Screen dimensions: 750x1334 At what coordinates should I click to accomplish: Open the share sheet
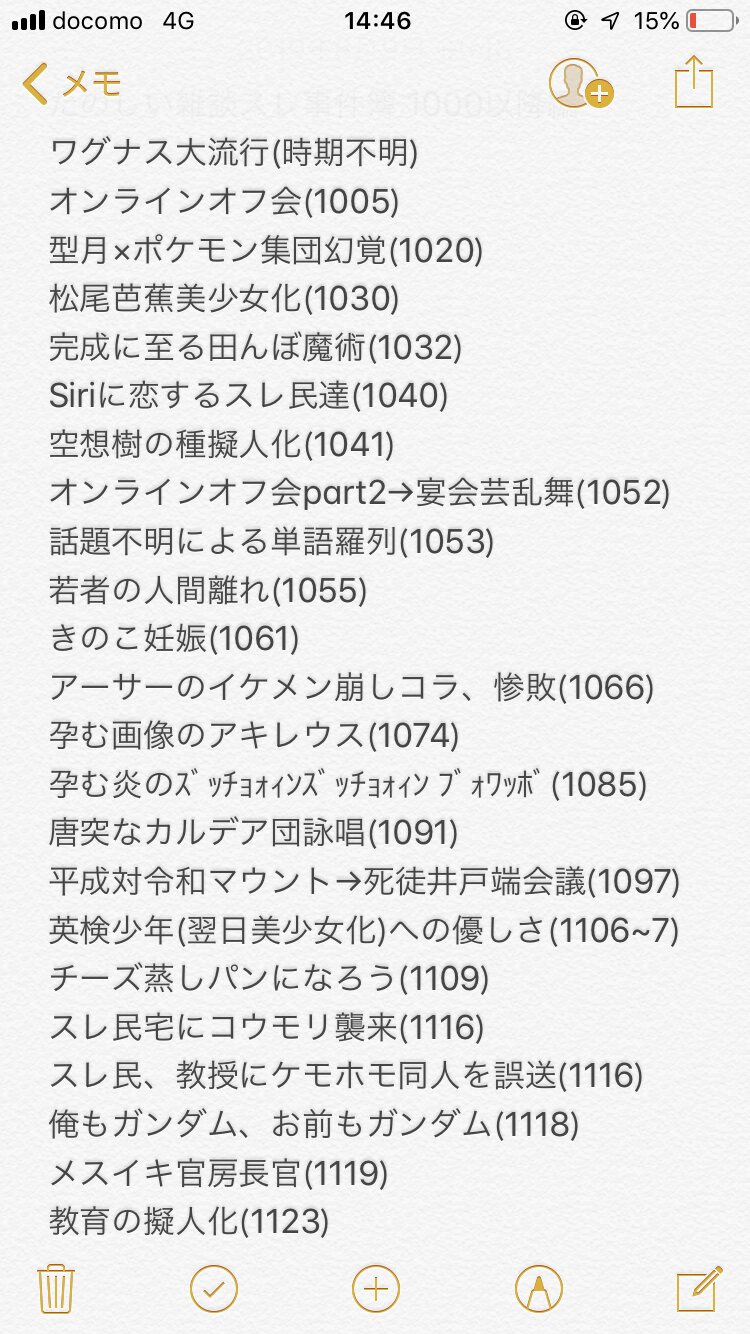pyautogui.click(x=693, y=82)
